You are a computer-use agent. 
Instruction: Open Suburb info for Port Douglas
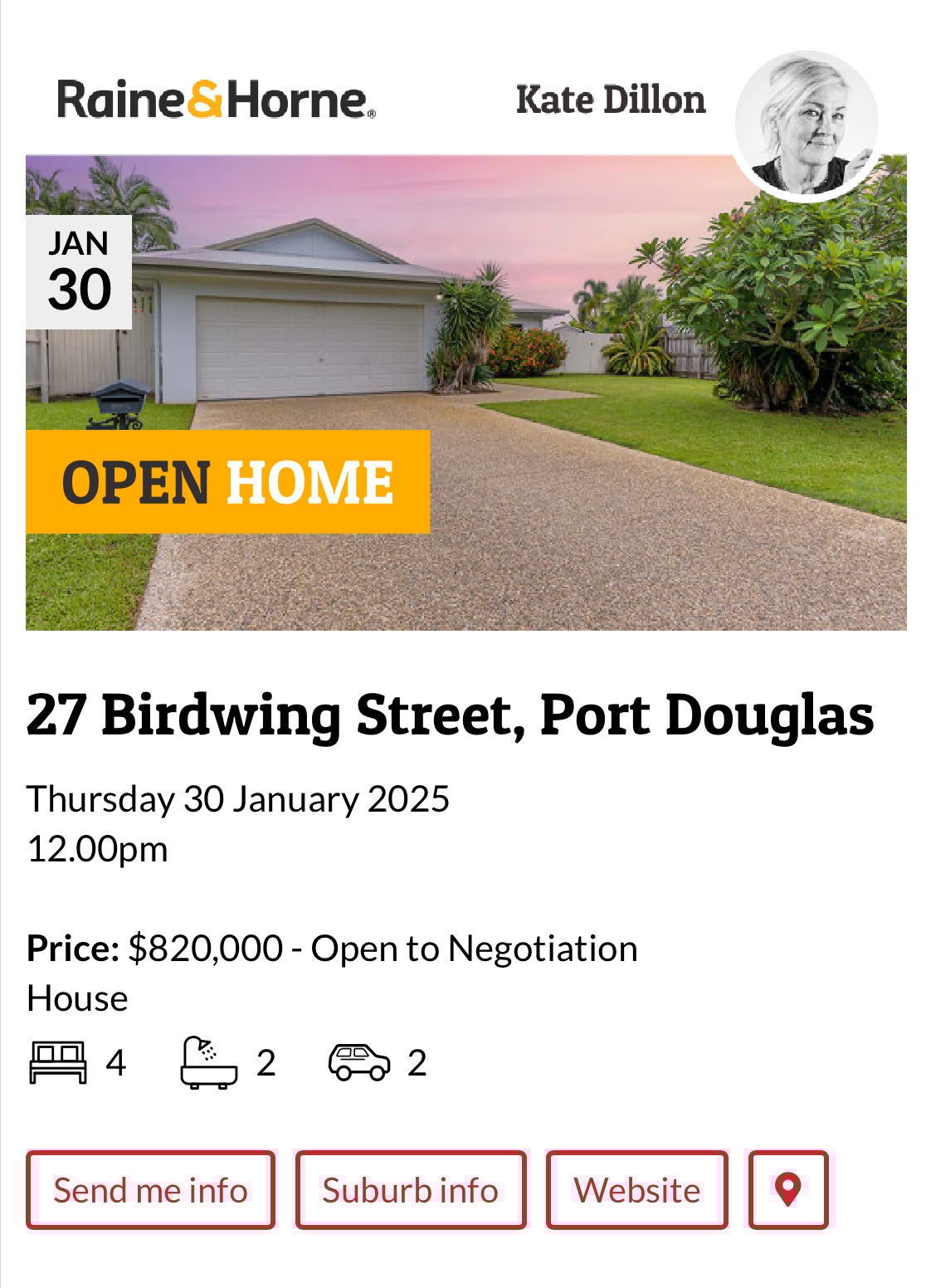(411, 1190)
